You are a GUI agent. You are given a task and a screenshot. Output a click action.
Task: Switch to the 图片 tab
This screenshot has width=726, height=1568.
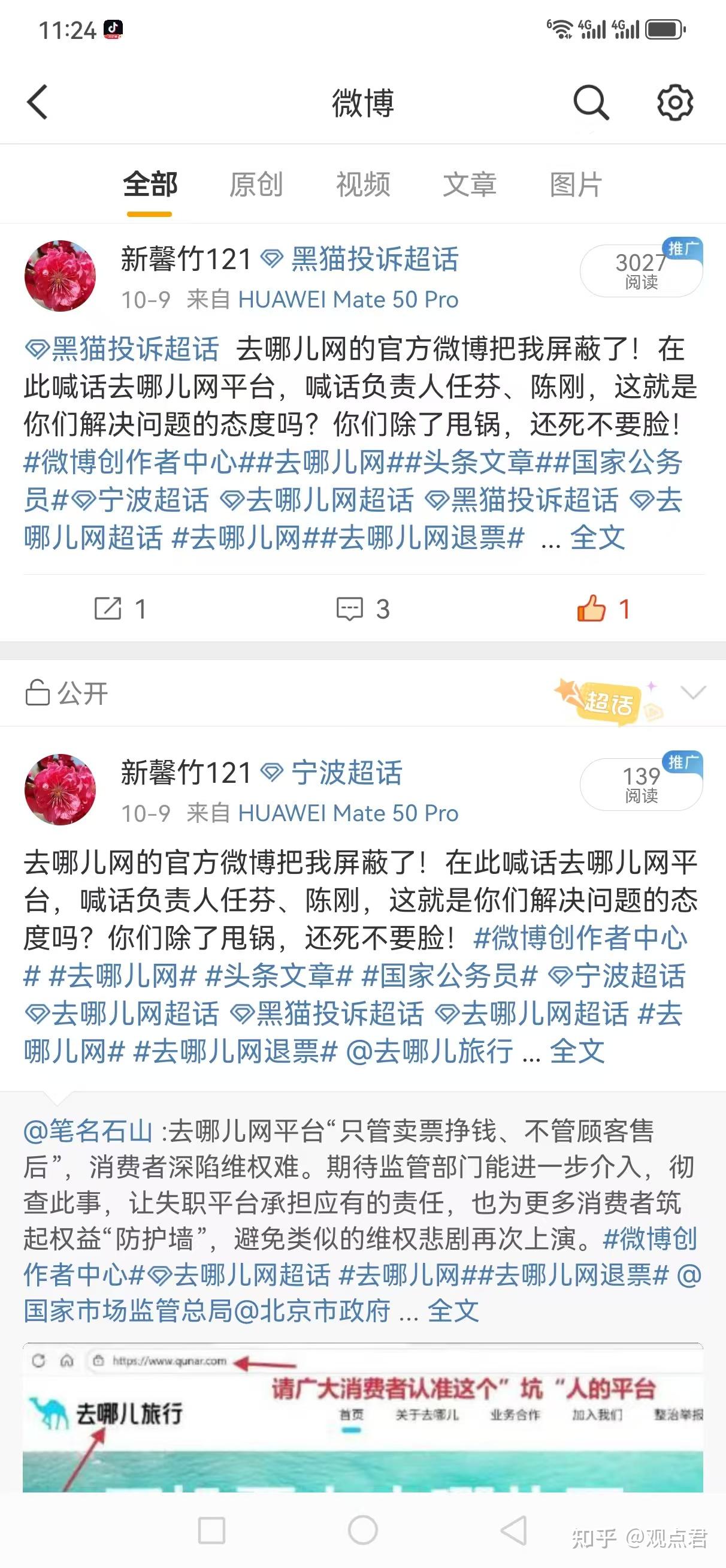tap(575, 185)
